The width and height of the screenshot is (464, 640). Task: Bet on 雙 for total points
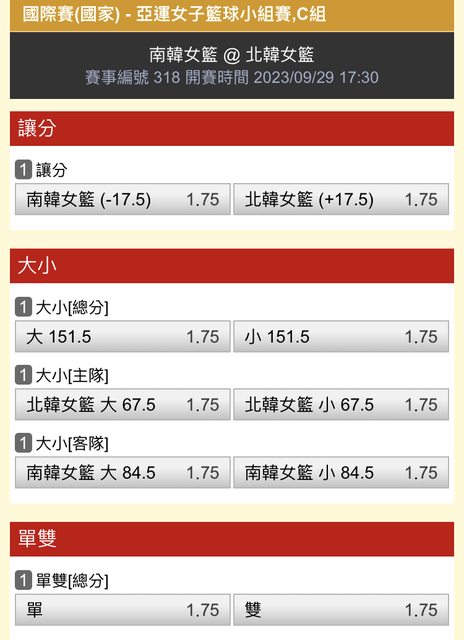tap(341, 610)
